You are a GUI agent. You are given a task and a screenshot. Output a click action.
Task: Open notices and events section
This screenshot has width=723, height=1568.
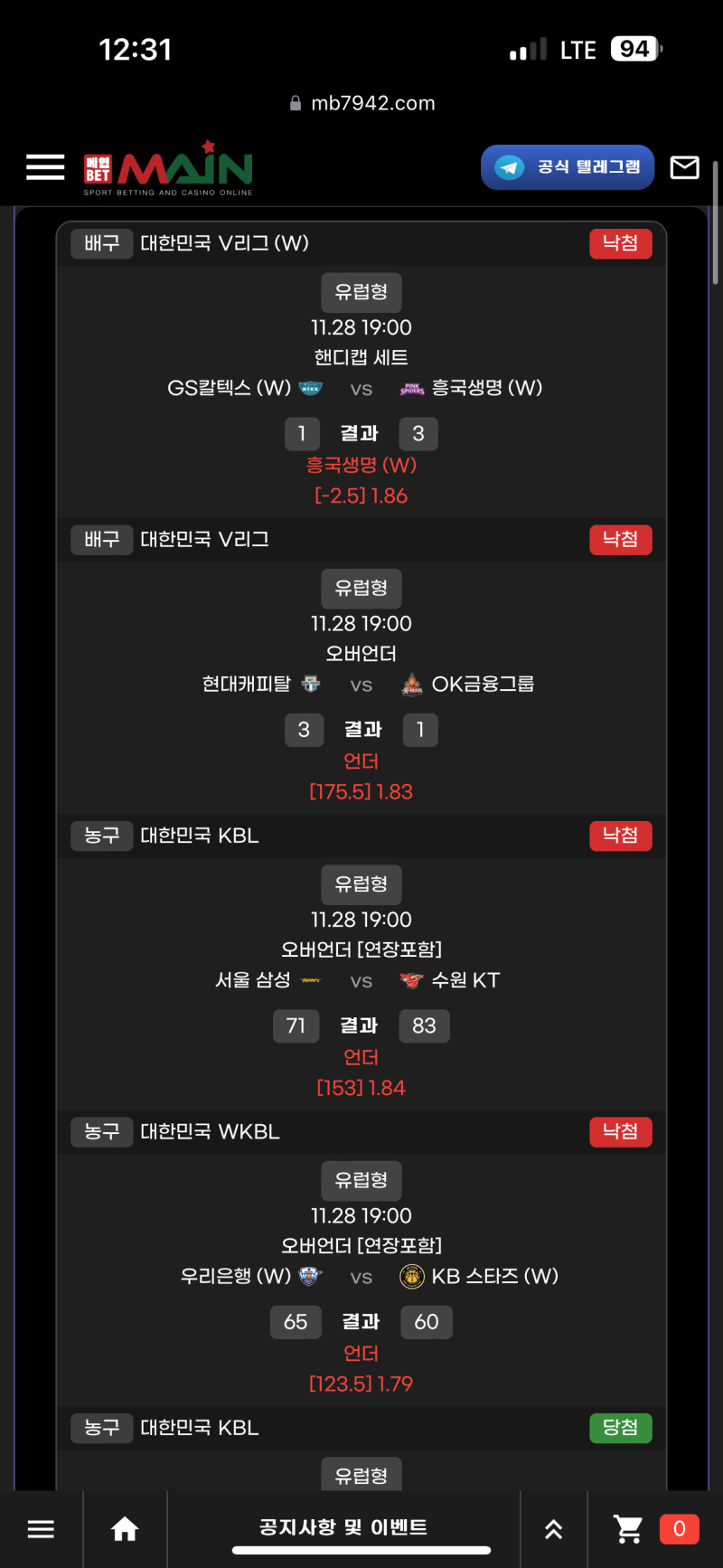coord(343,1527)
